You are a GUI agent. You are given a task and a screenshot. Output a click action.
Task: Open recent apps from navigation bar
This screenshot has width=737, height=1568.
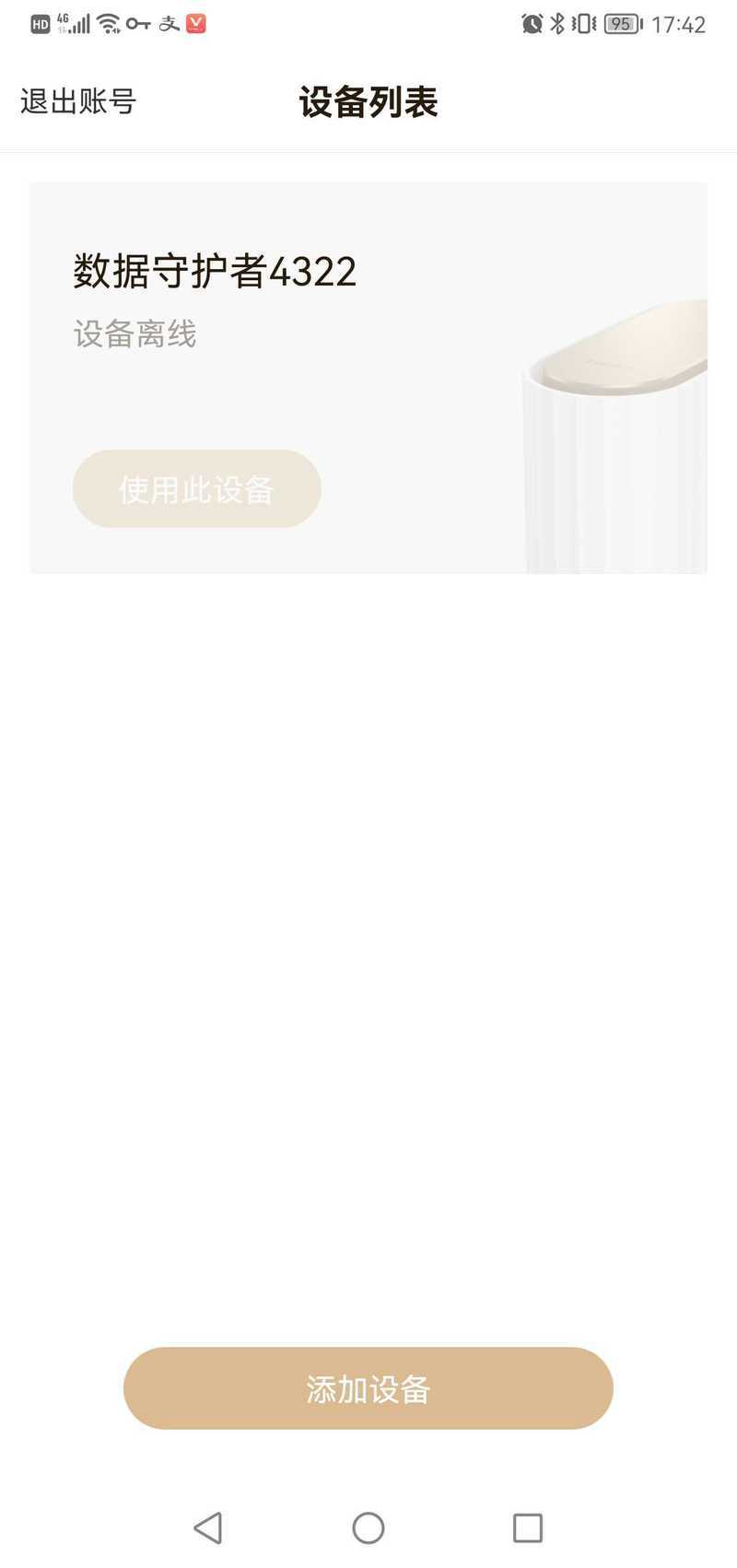click(x=528, y=1527)
